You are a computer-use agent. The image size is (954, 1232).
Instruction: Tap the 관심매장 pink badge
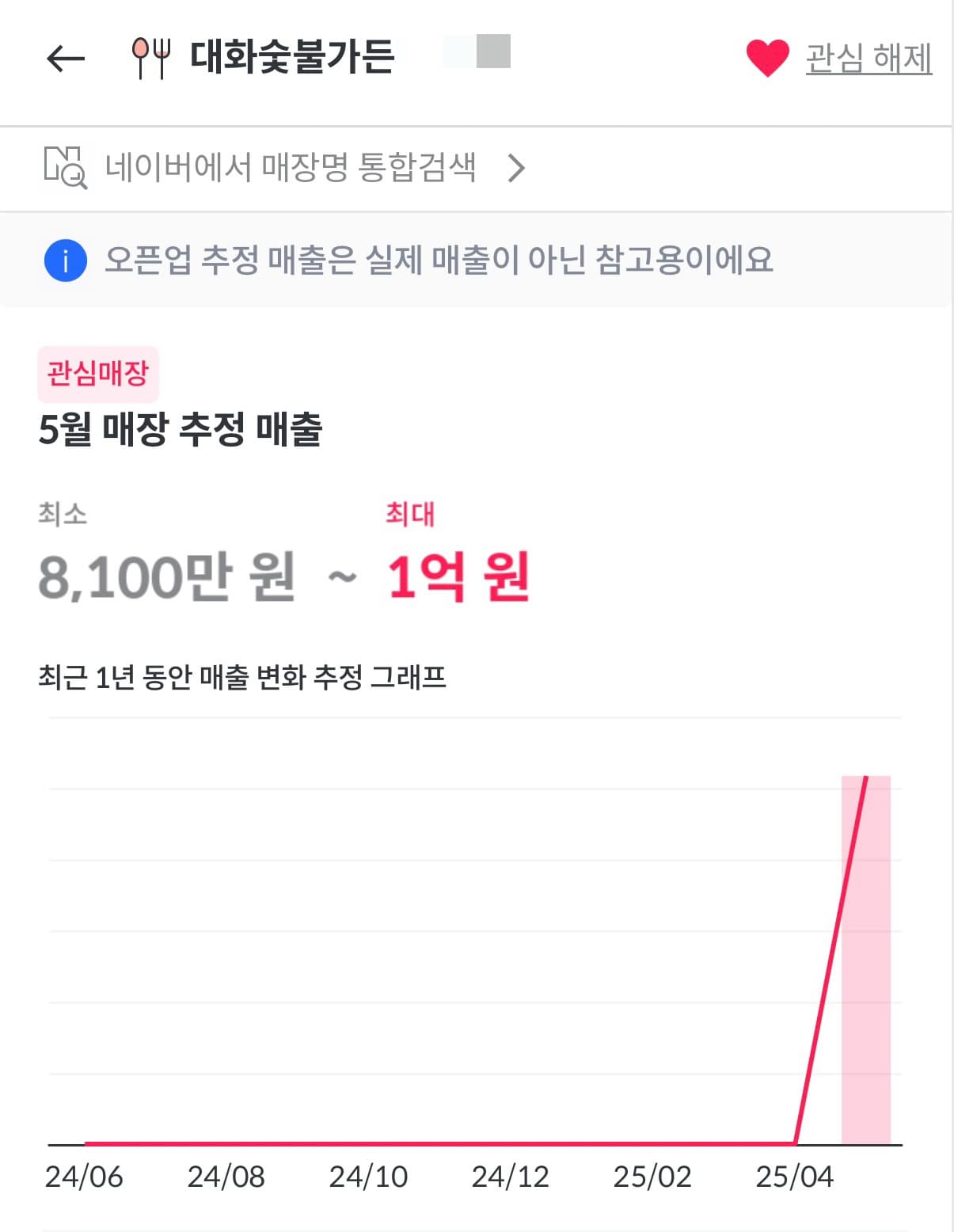point(98,375)
